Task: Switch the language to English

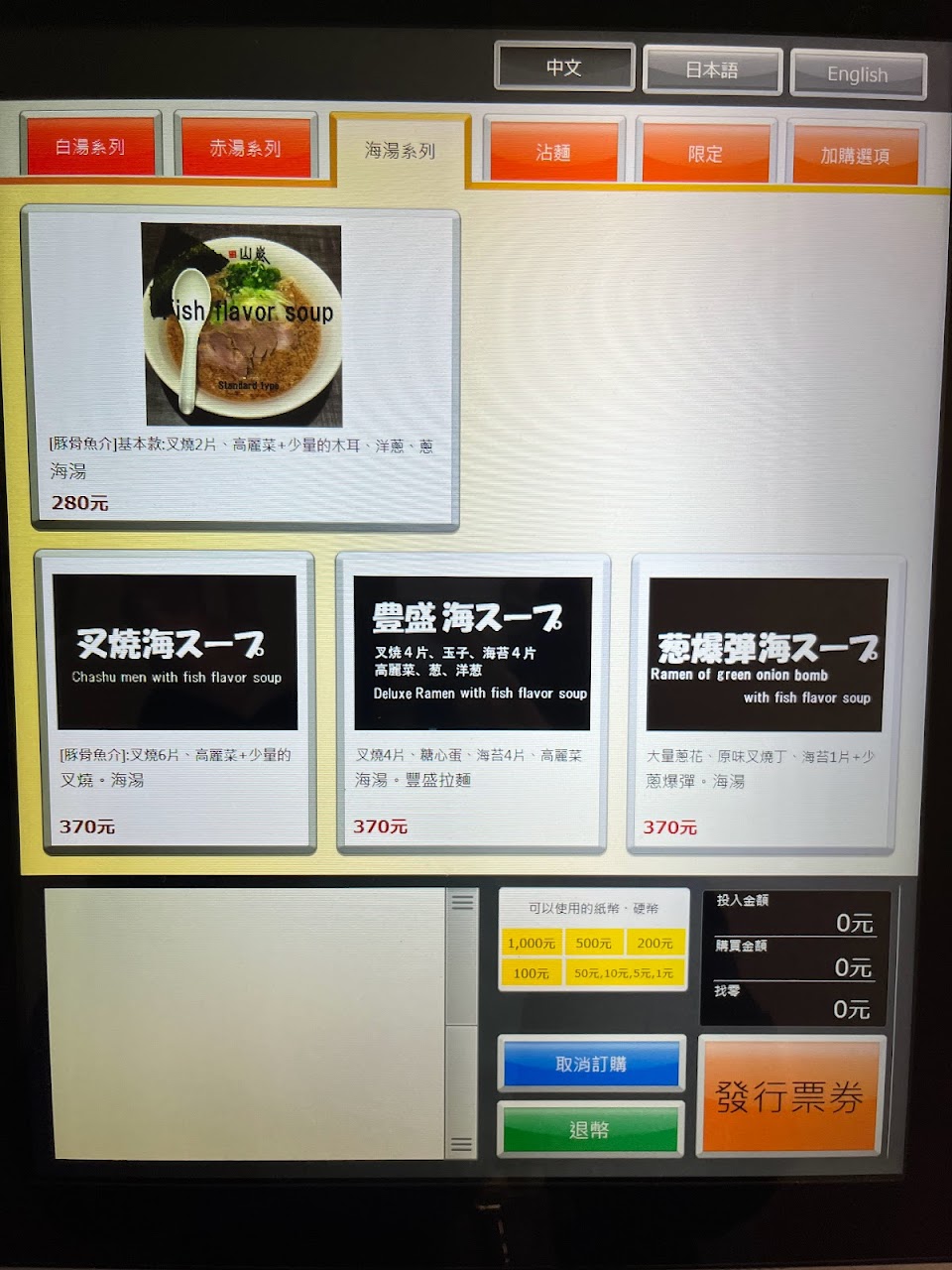Action: (x=858, y=73)
